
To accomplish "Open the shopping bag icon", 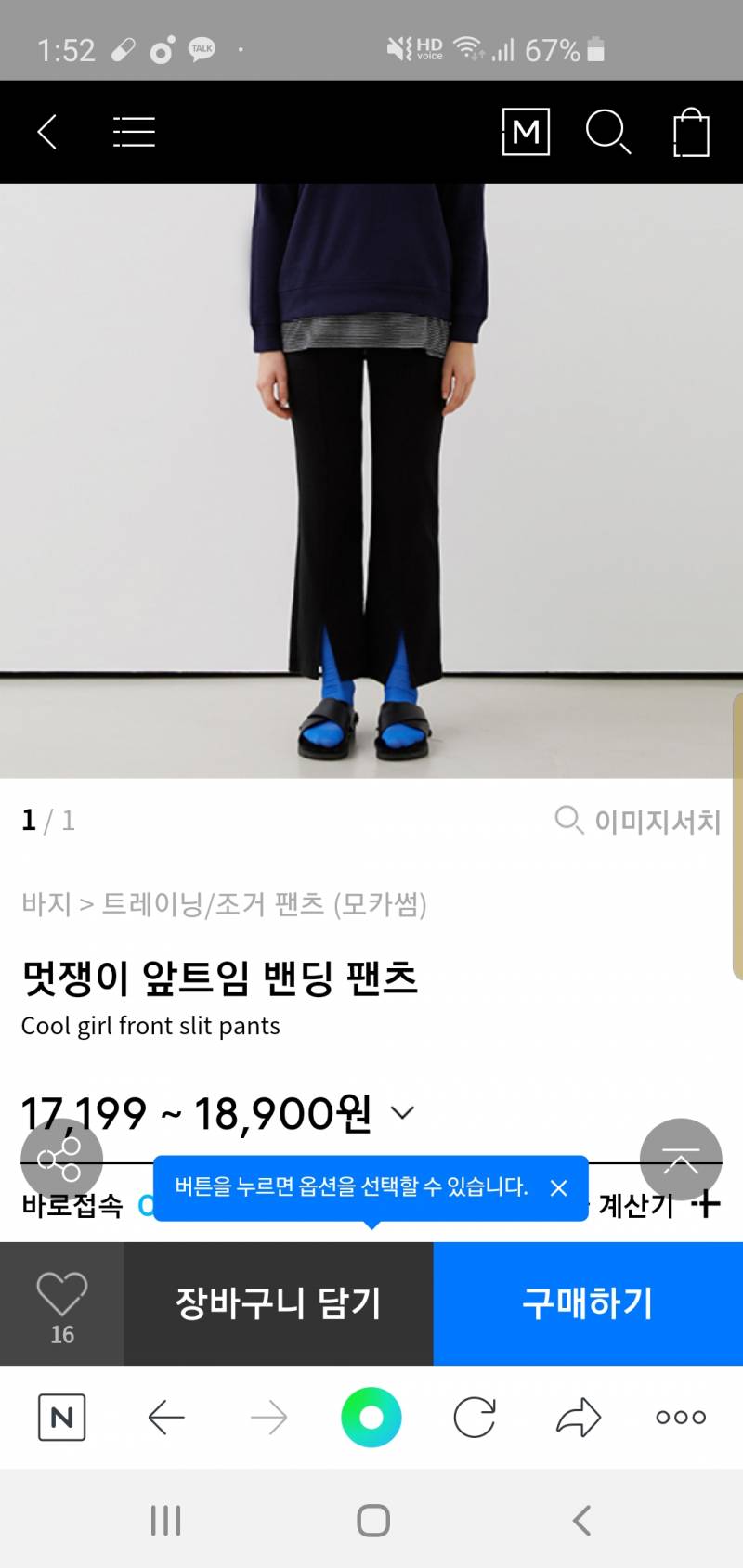I will pyautogui.click(x=689, y=131).
